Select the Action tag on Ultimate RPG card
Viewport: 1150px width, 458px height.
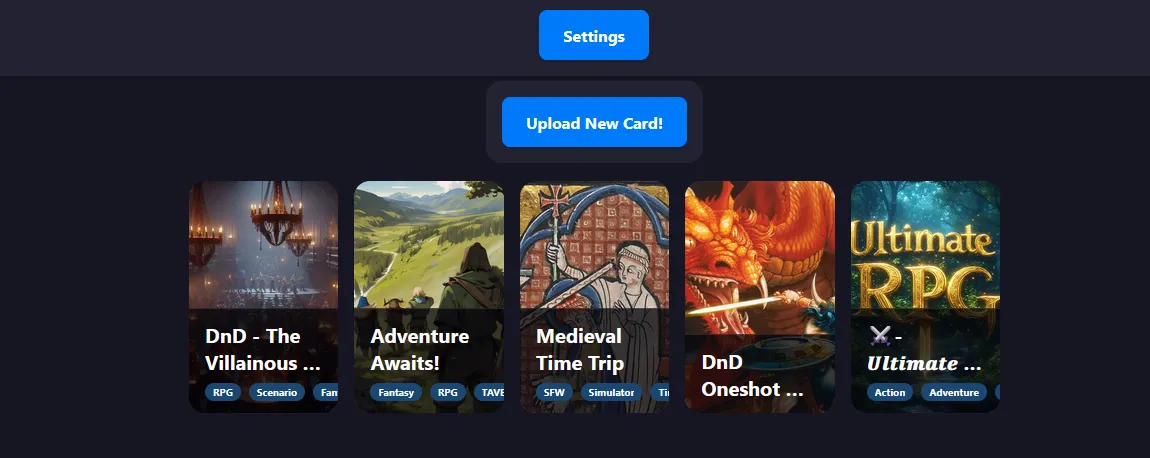(x=890, y=393)
